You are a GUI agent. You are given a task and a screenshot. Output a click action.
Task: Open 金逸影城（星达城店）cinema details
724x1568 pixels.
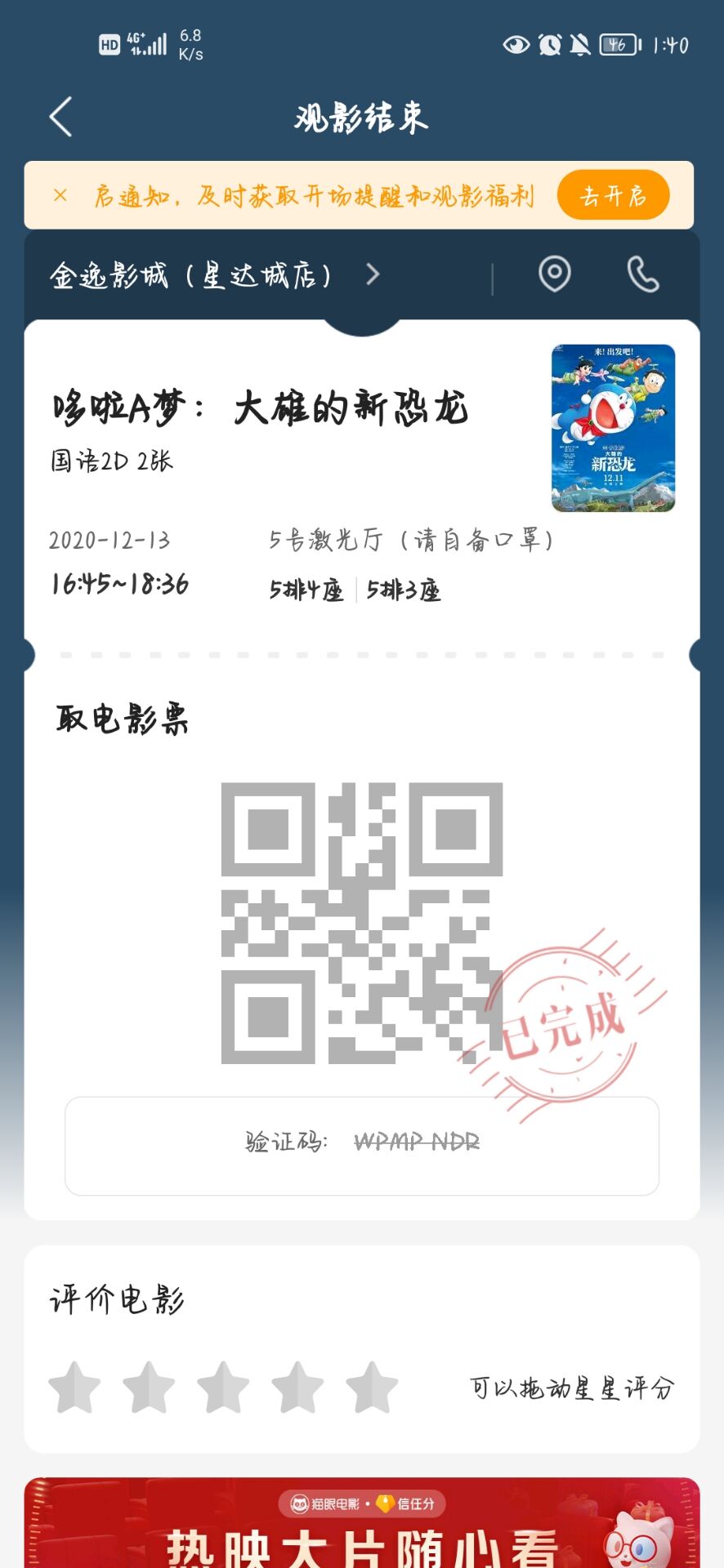tap(214, 275)
